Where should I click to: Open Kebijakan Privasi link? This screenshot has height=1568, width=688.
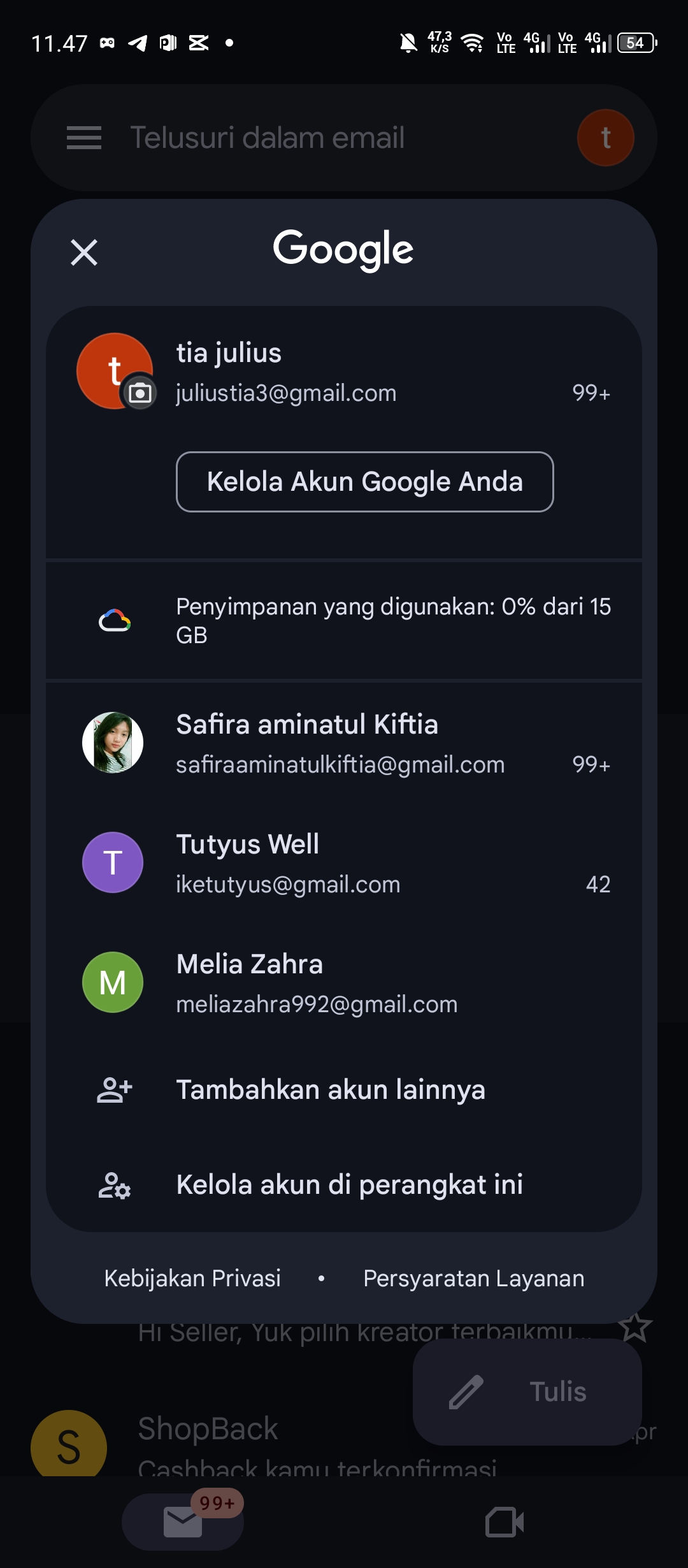[192, 1279]
